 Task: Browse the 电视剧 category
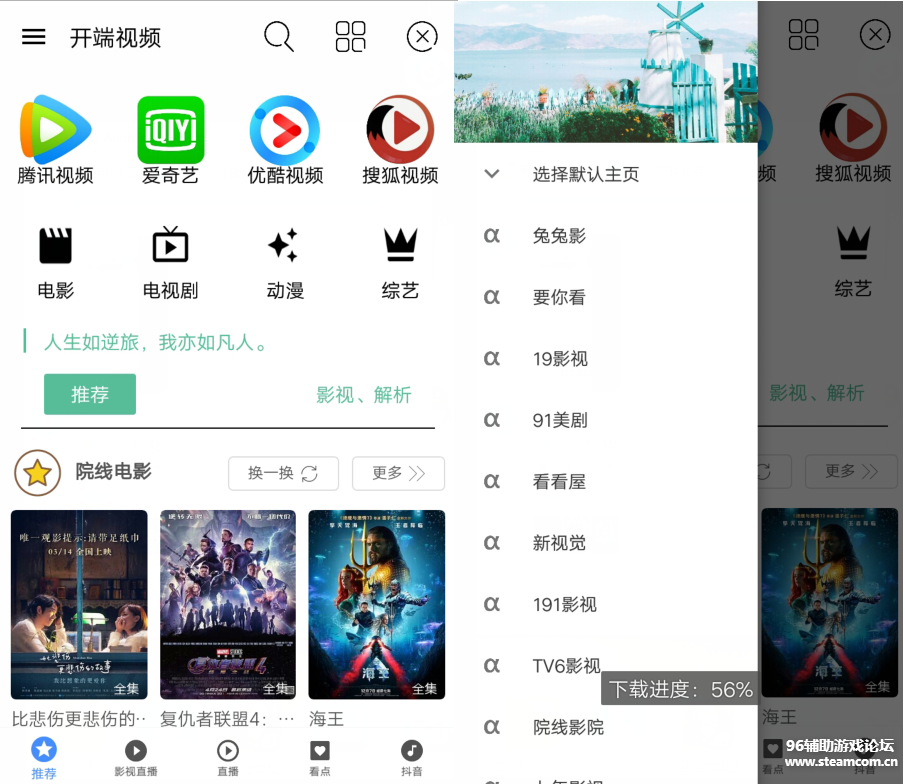click(170, 262)
